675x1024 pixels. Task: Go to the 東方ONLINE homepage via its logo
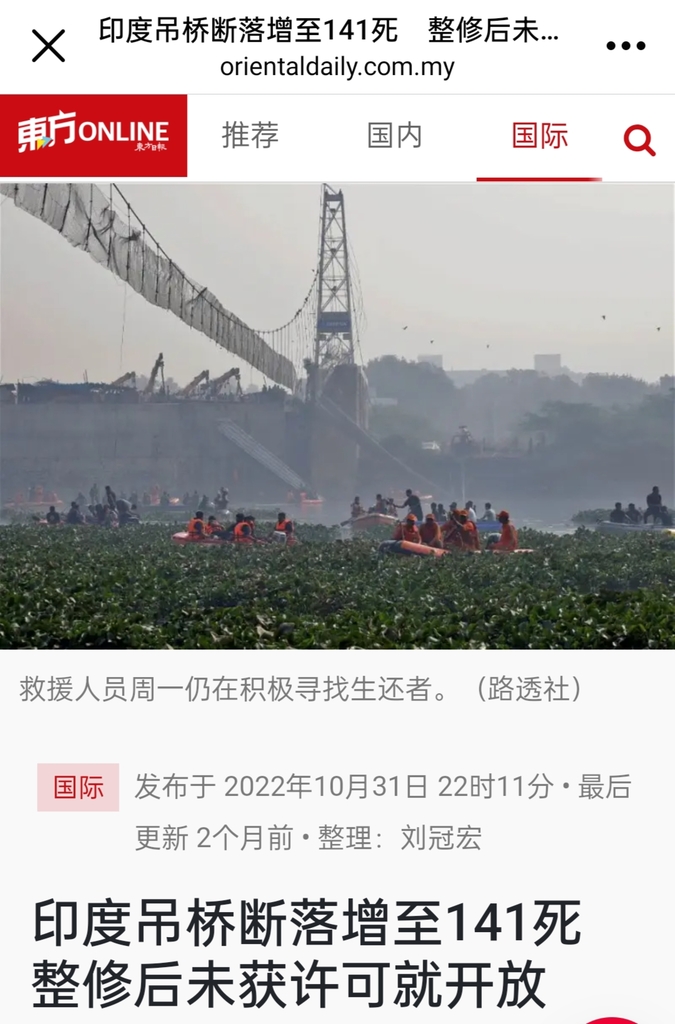tap(93, 135)
